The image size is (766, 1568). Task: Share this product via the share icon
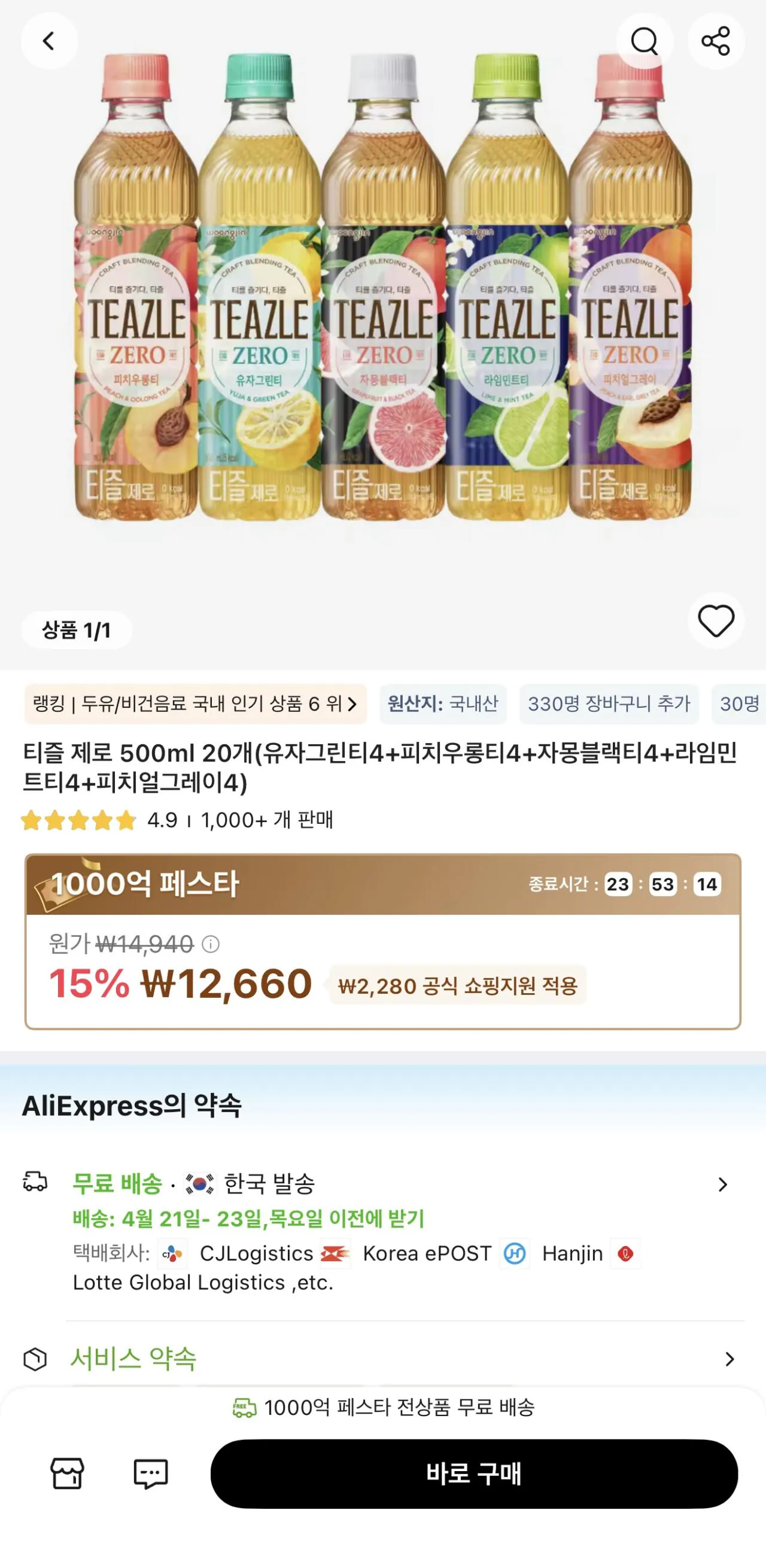click(x=718, y=41)
